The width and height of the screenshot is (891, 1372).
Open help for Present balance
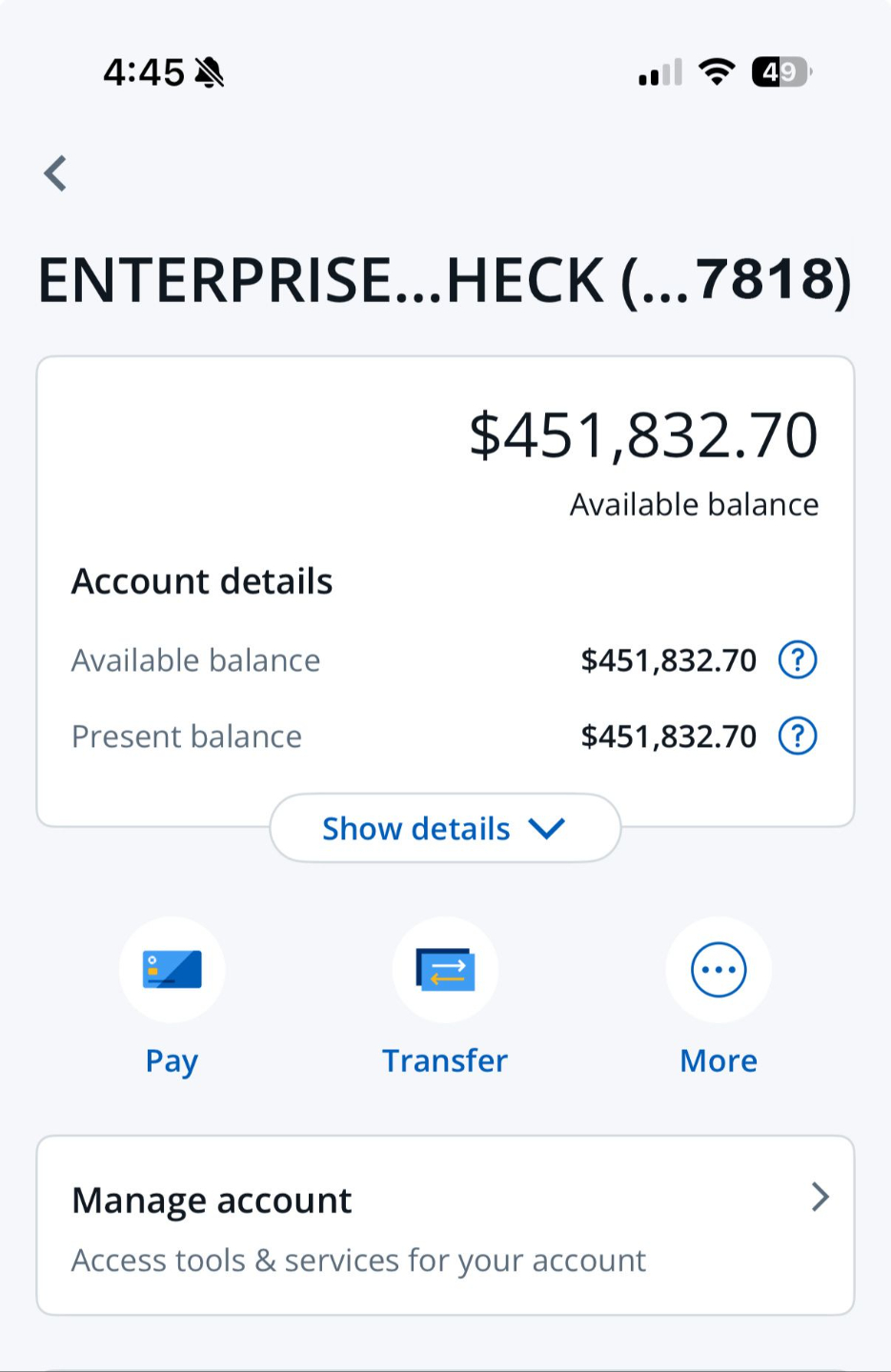coord(798,736)
